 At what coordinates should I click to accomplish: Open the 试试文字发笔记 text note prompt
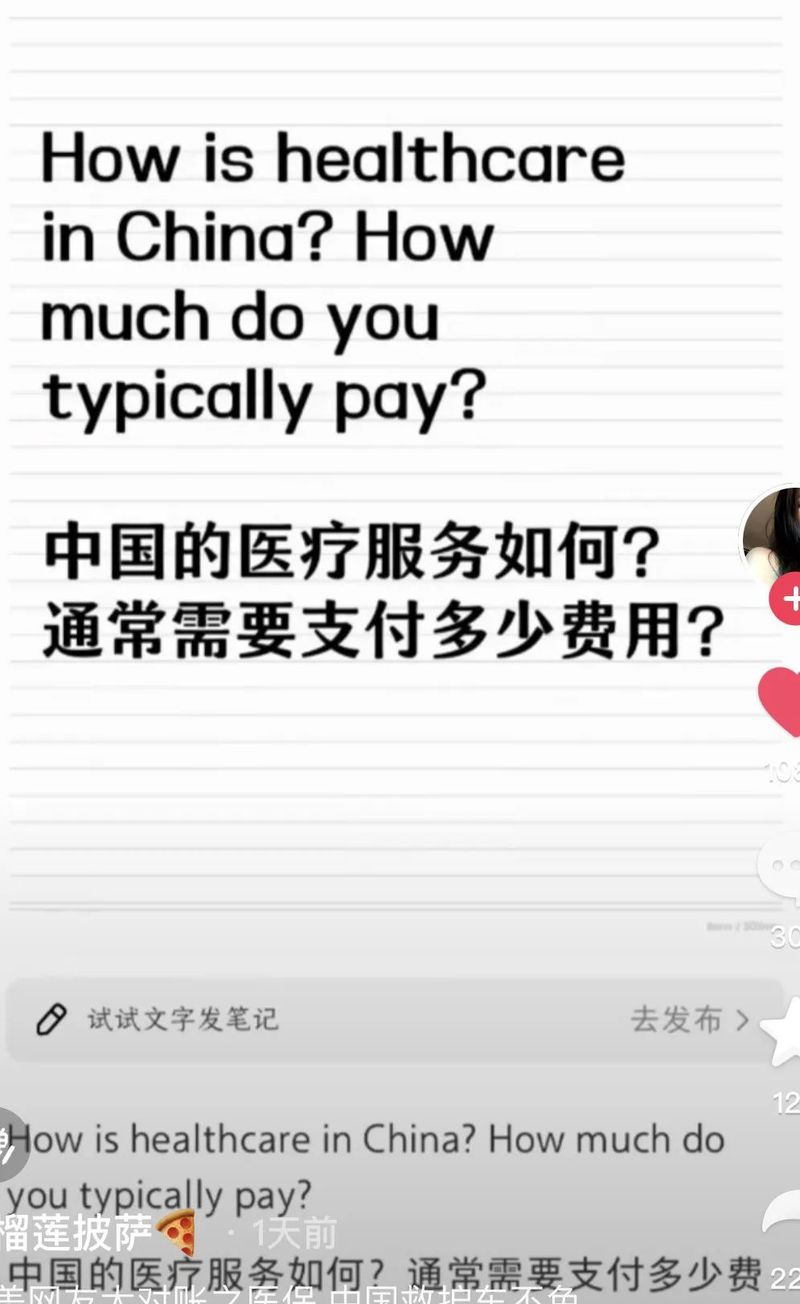point(180,1020)
